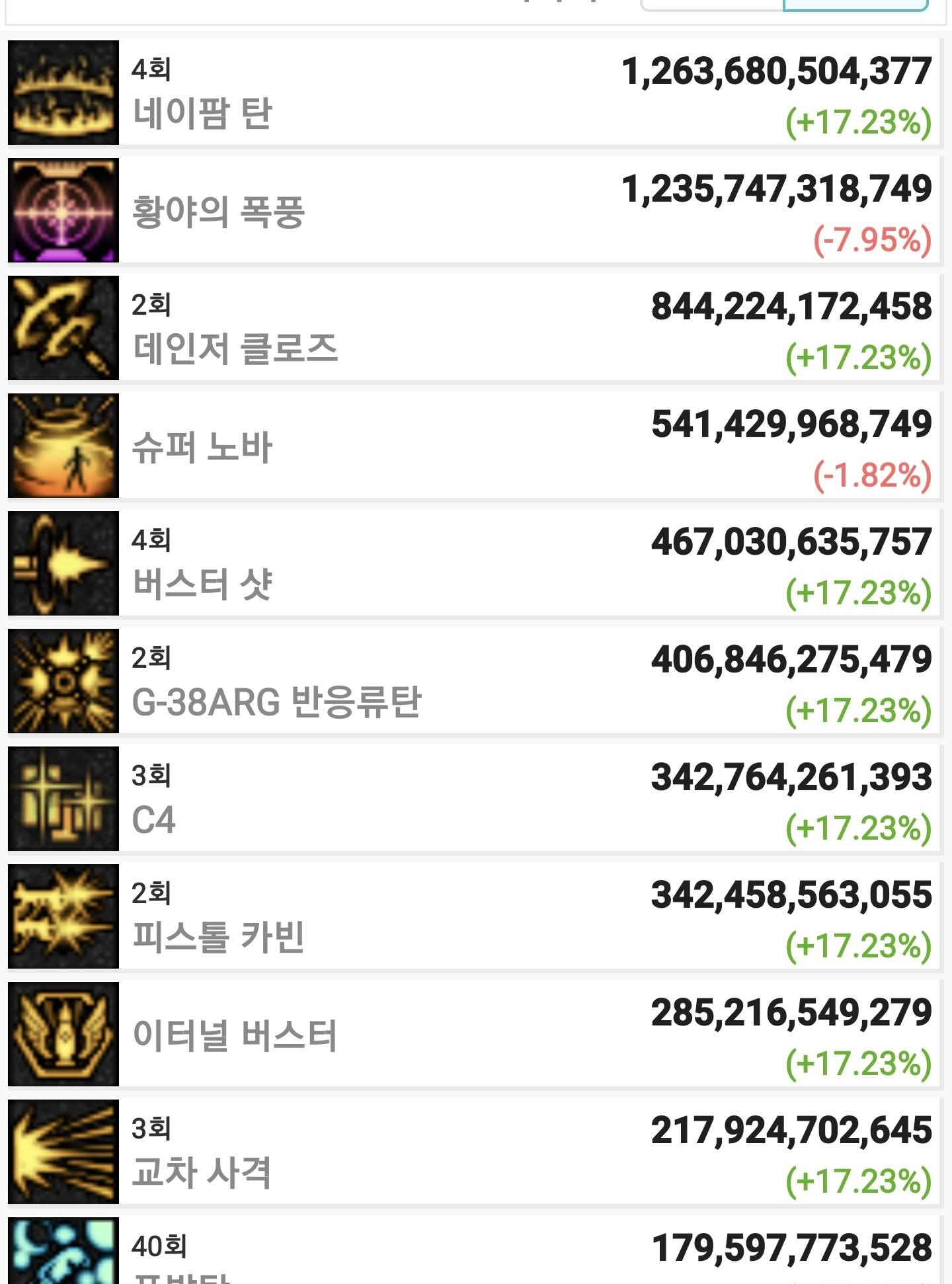Open 데인저 클로즈 damage details
952x1284 pixels.
(x=473, y=328)
